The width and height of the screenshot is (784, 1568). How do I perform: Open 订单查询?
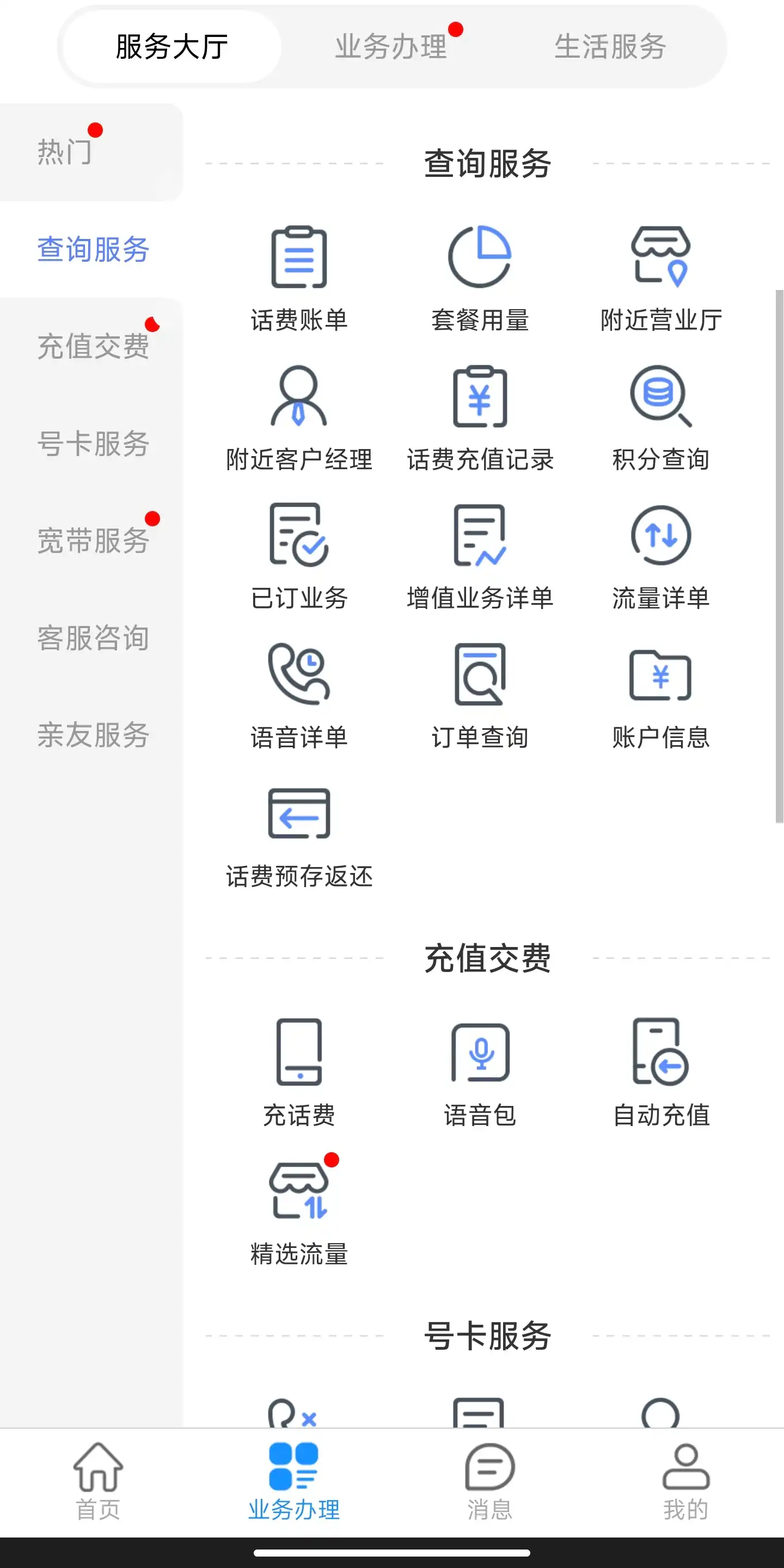click(x=480, y=695)
